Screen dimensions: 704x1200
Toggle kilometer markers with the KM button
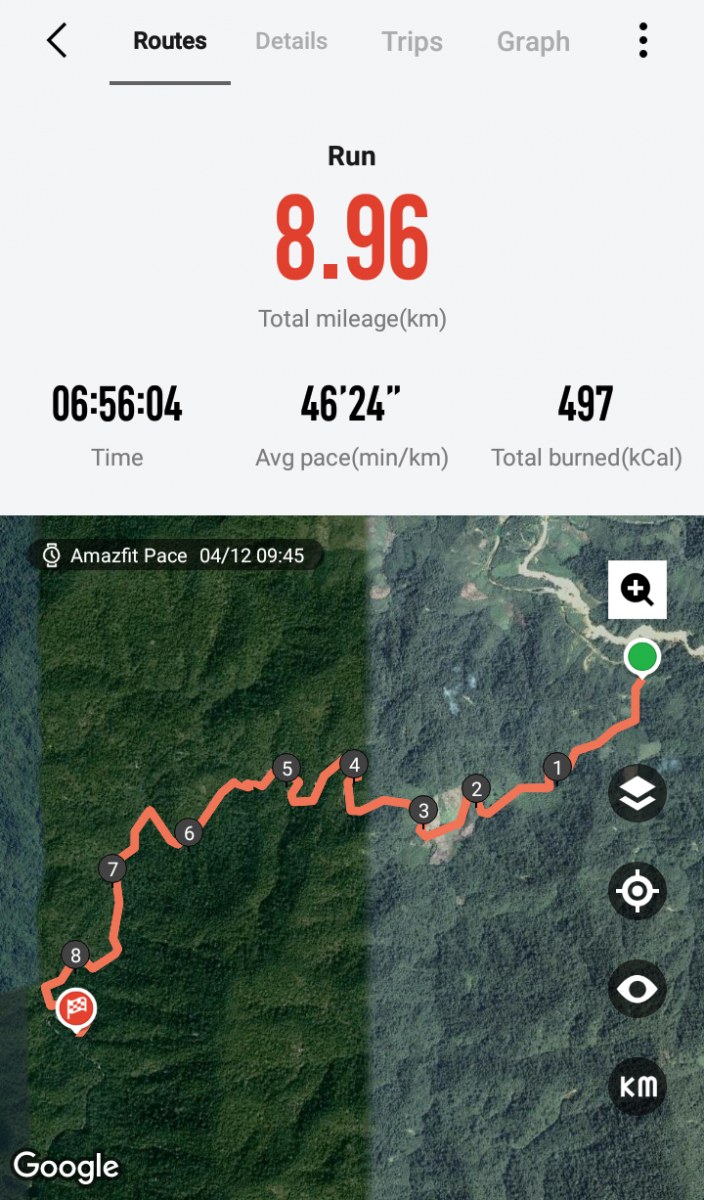[x=638, y=1087]
